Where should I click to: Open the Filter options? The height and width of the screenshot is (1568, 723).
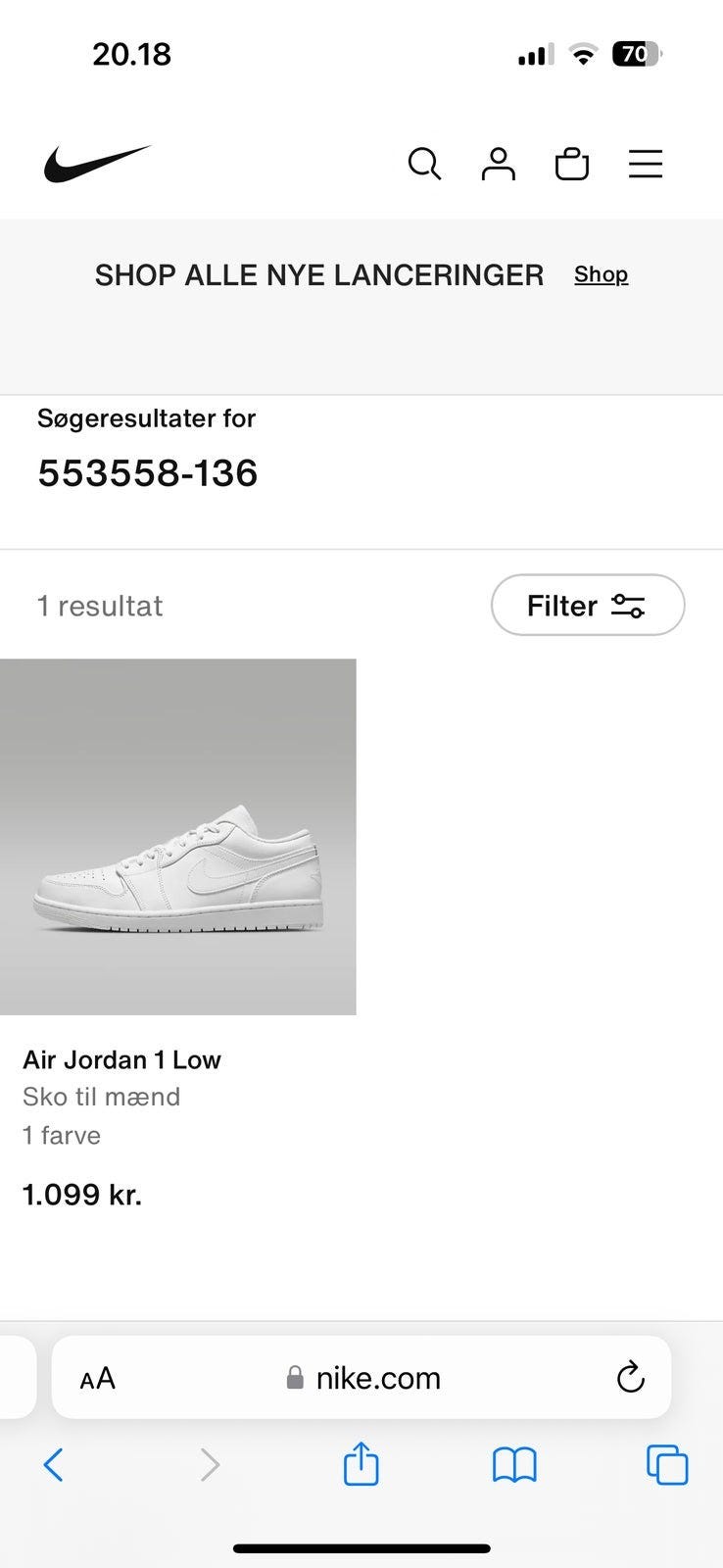pyautogui.click(x=587, y=605)
